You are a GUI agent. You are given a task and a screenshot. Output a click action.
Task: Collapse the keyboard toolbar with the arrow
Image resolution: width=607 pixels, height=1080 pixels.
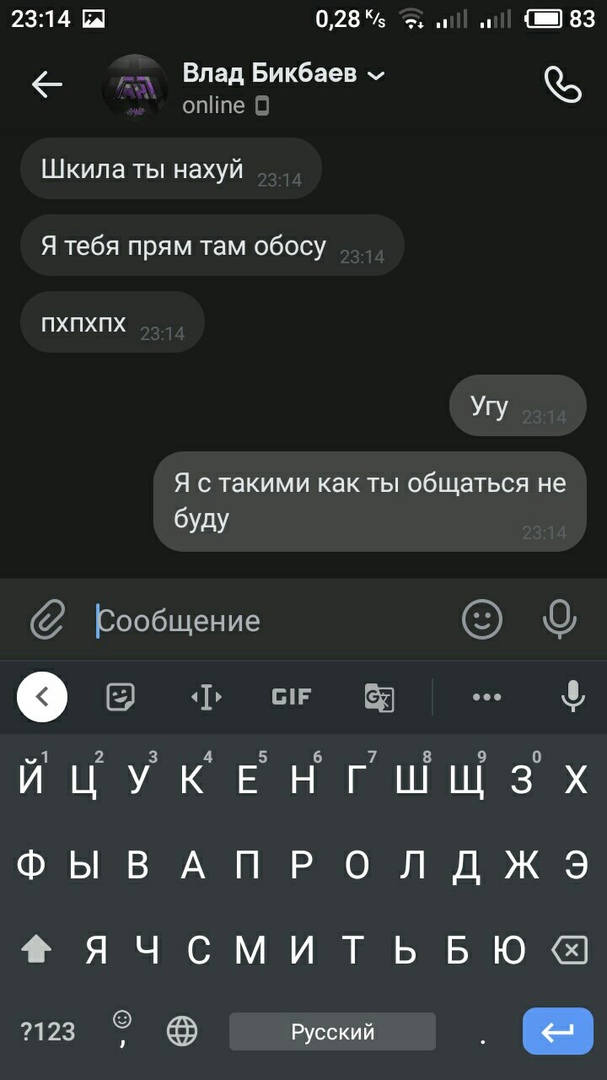tap(42, 697)
